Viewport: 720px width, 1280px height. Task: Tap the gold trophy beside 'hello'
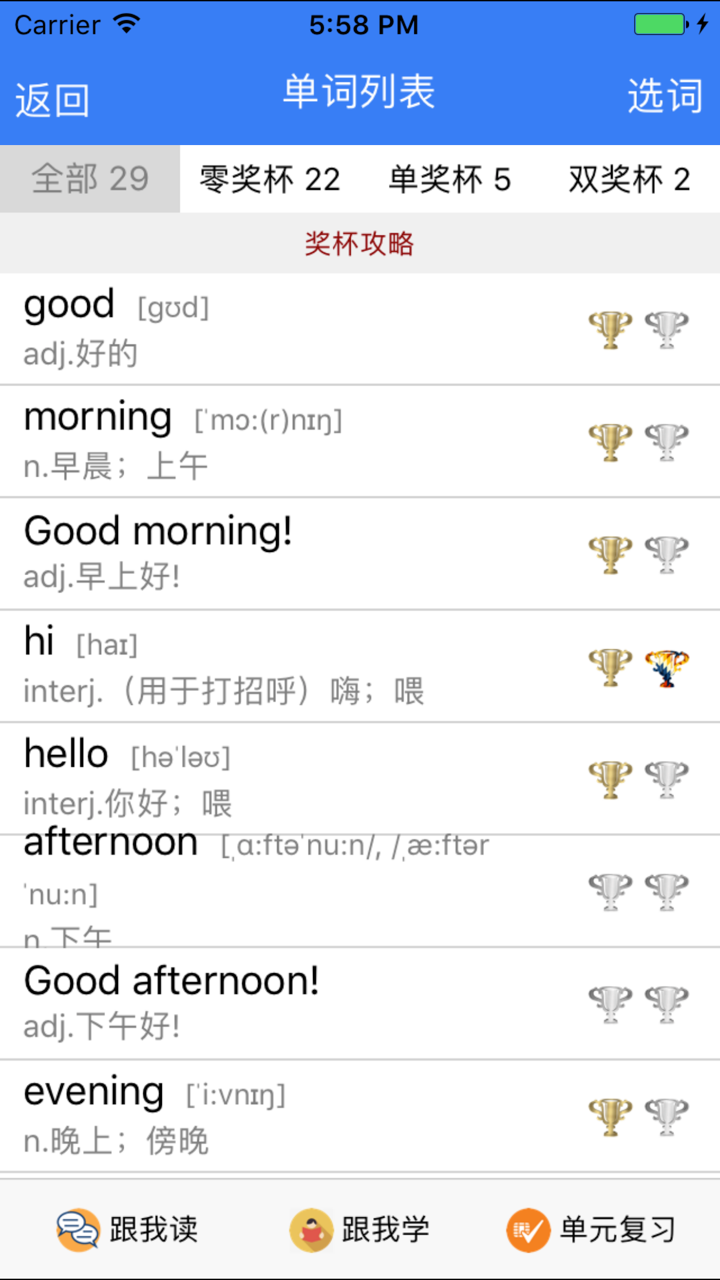pyautogui.click(x=610, y=778)
